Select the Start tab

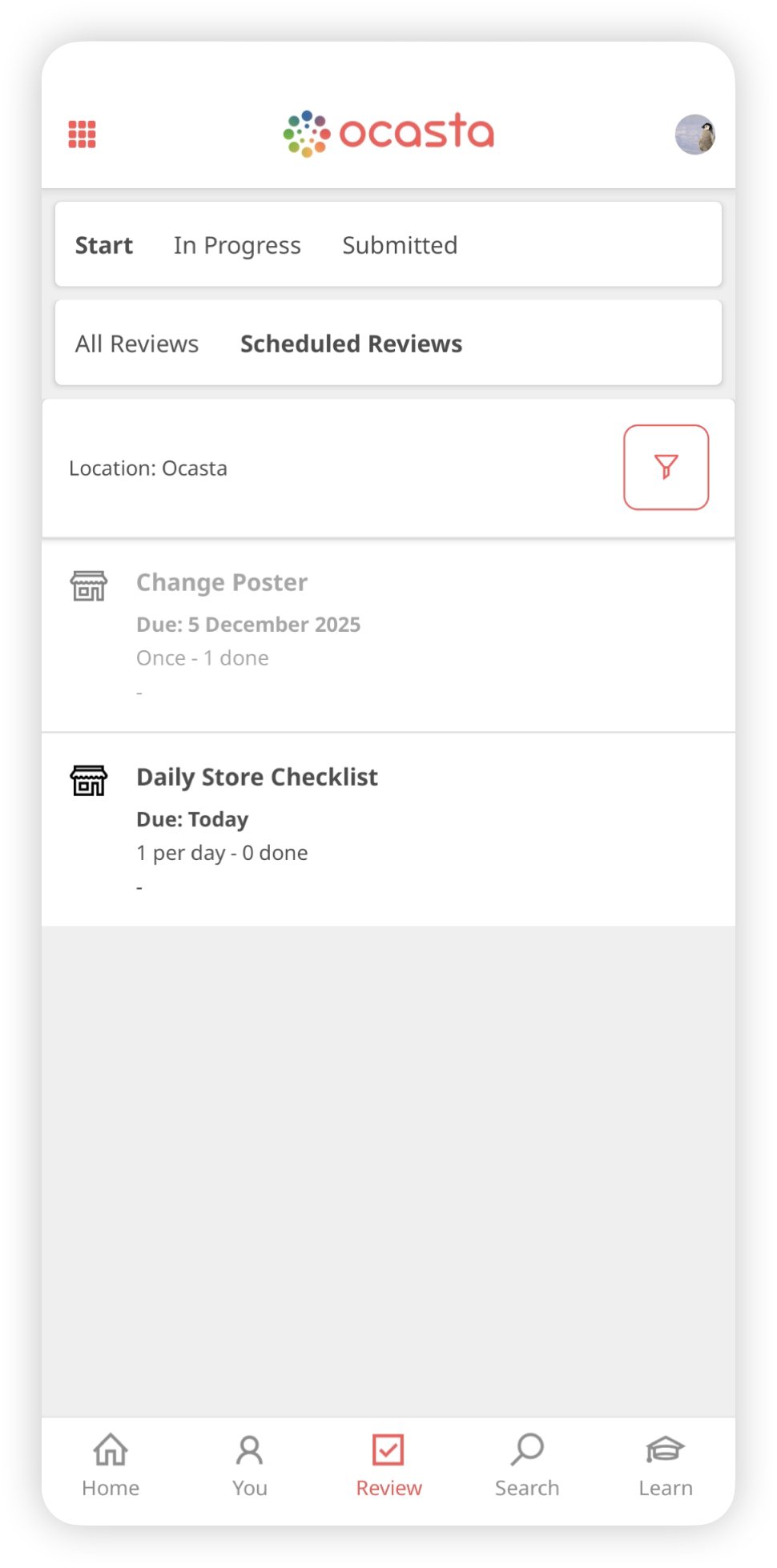click(x=104, y=245)
